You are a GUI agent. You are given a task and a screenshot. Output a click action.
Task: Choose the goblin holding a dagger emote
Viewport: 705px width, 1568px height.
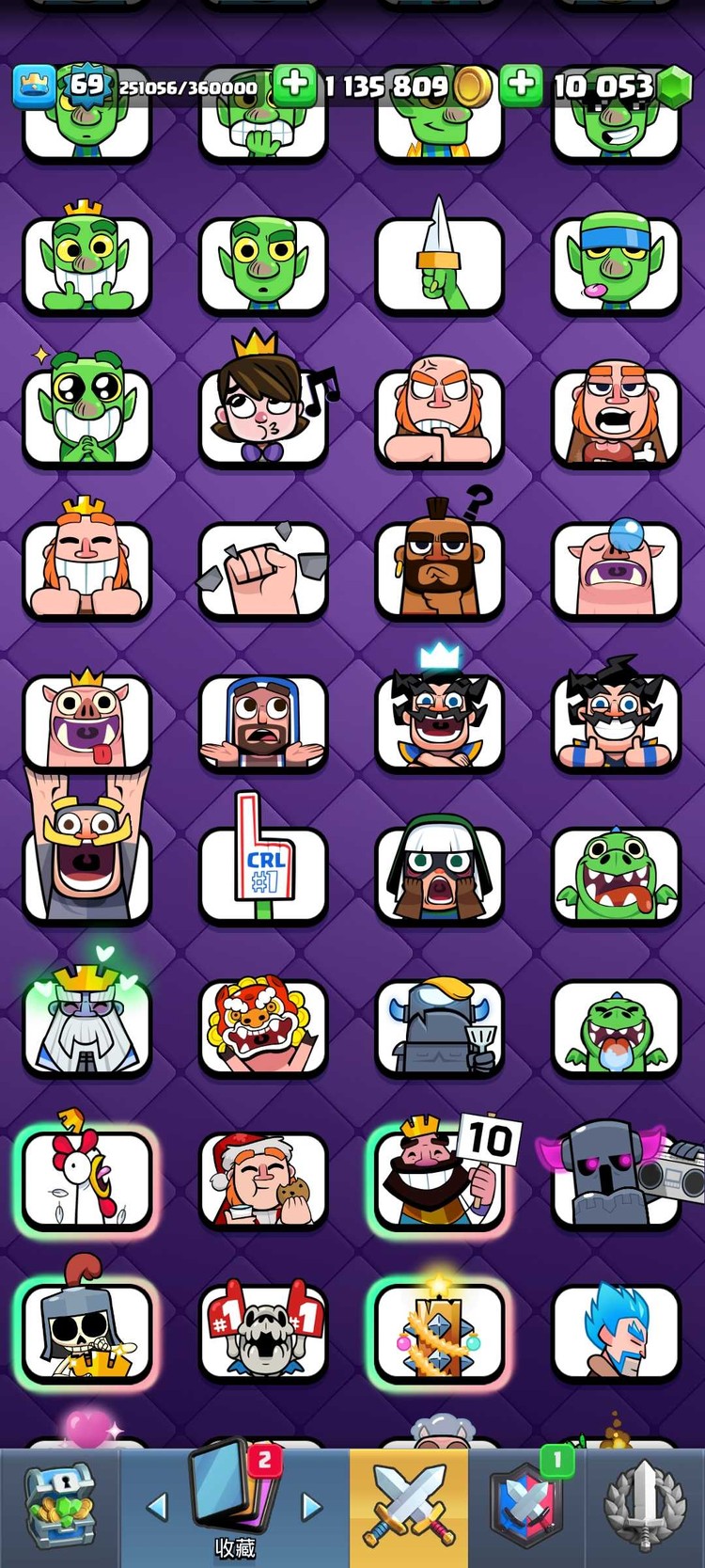point(439,263)
